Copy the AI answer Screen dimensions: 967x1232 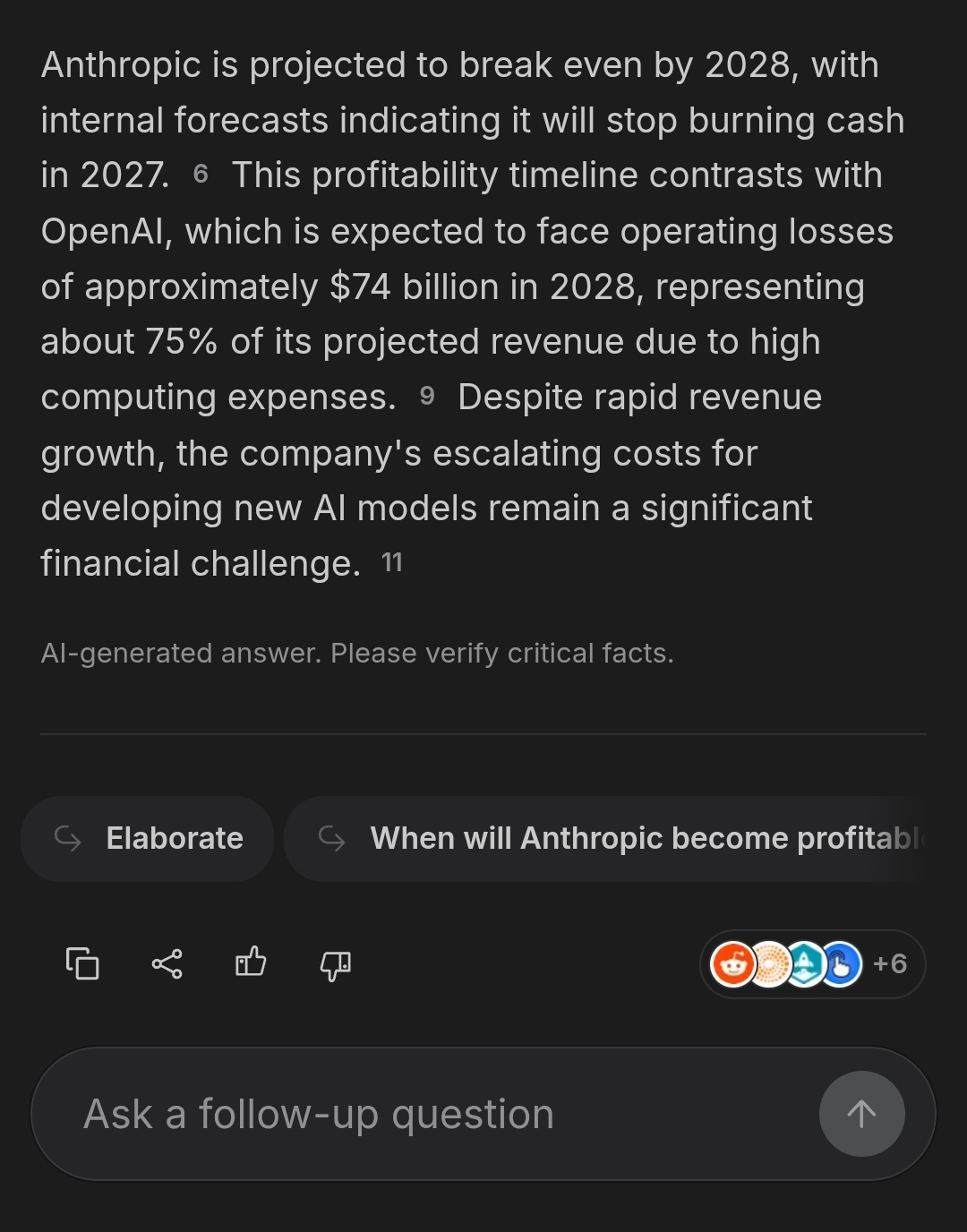[82, 963]
